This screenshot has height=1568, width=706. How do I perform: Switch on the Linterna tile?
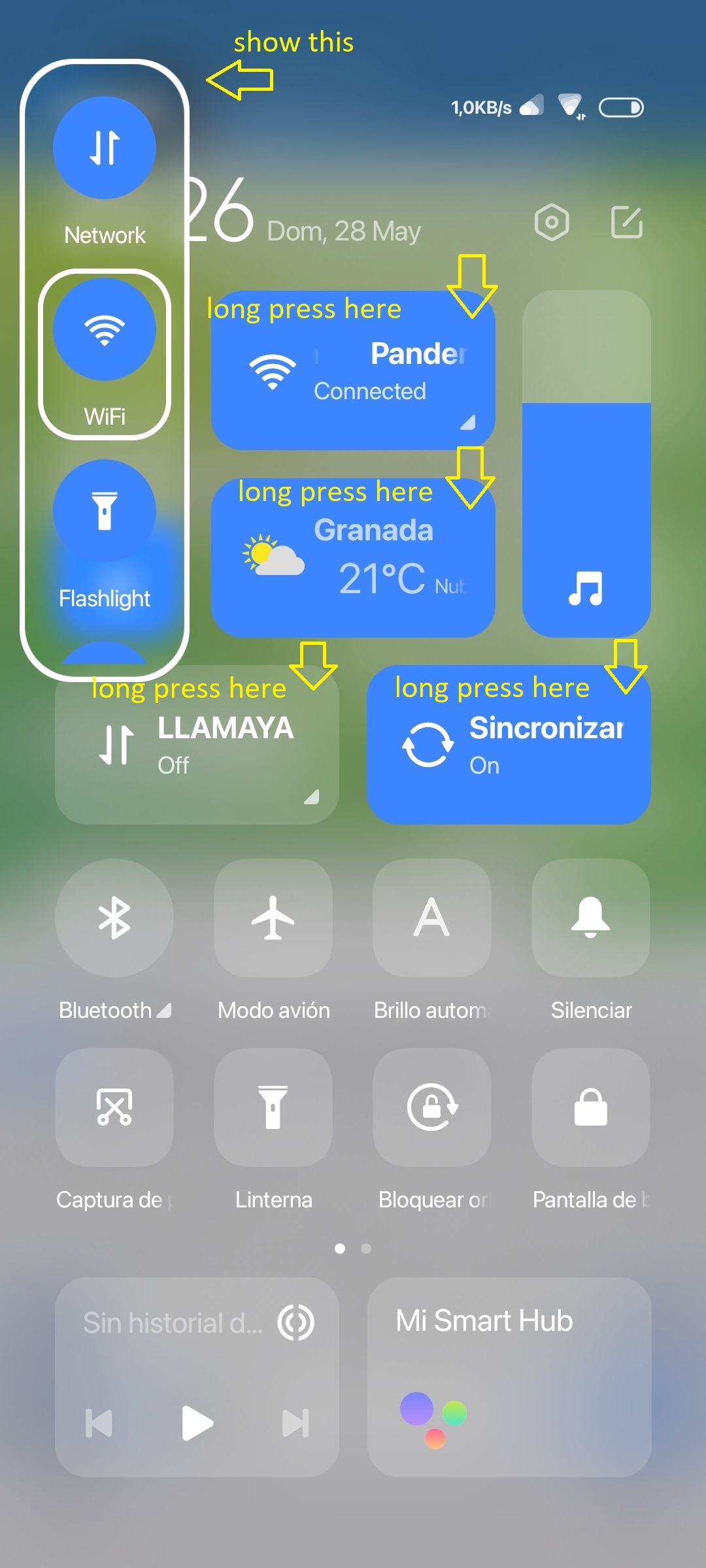[x=273, y=1107]
